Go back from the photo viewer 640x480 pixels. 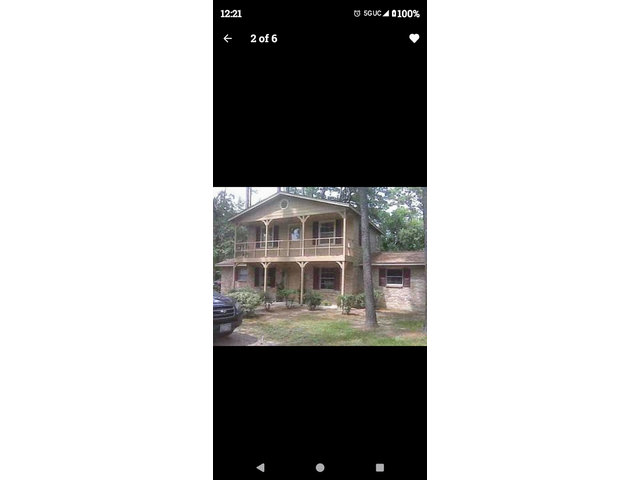[x=227, y=39]
